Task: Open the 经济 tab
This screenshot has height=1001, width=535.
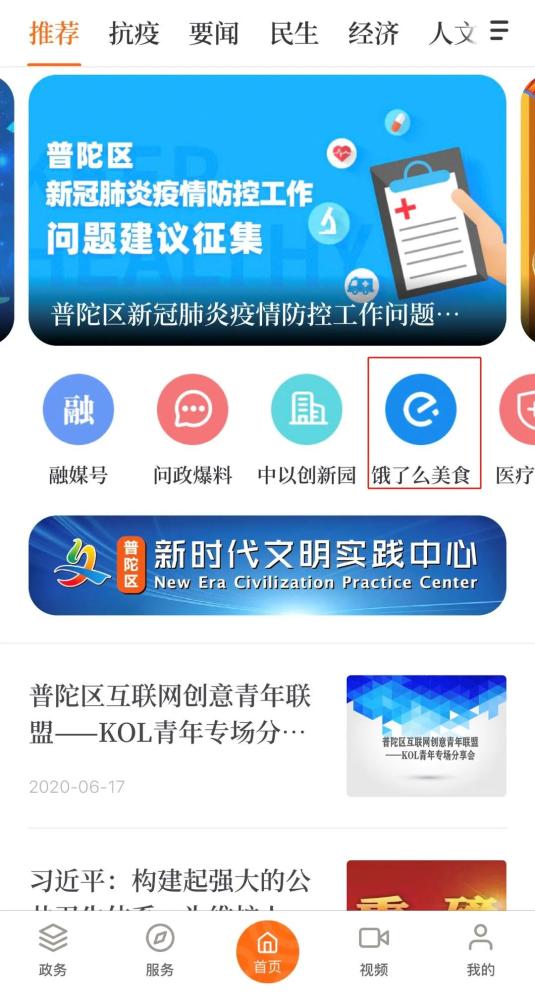Action: click(373, 33)
